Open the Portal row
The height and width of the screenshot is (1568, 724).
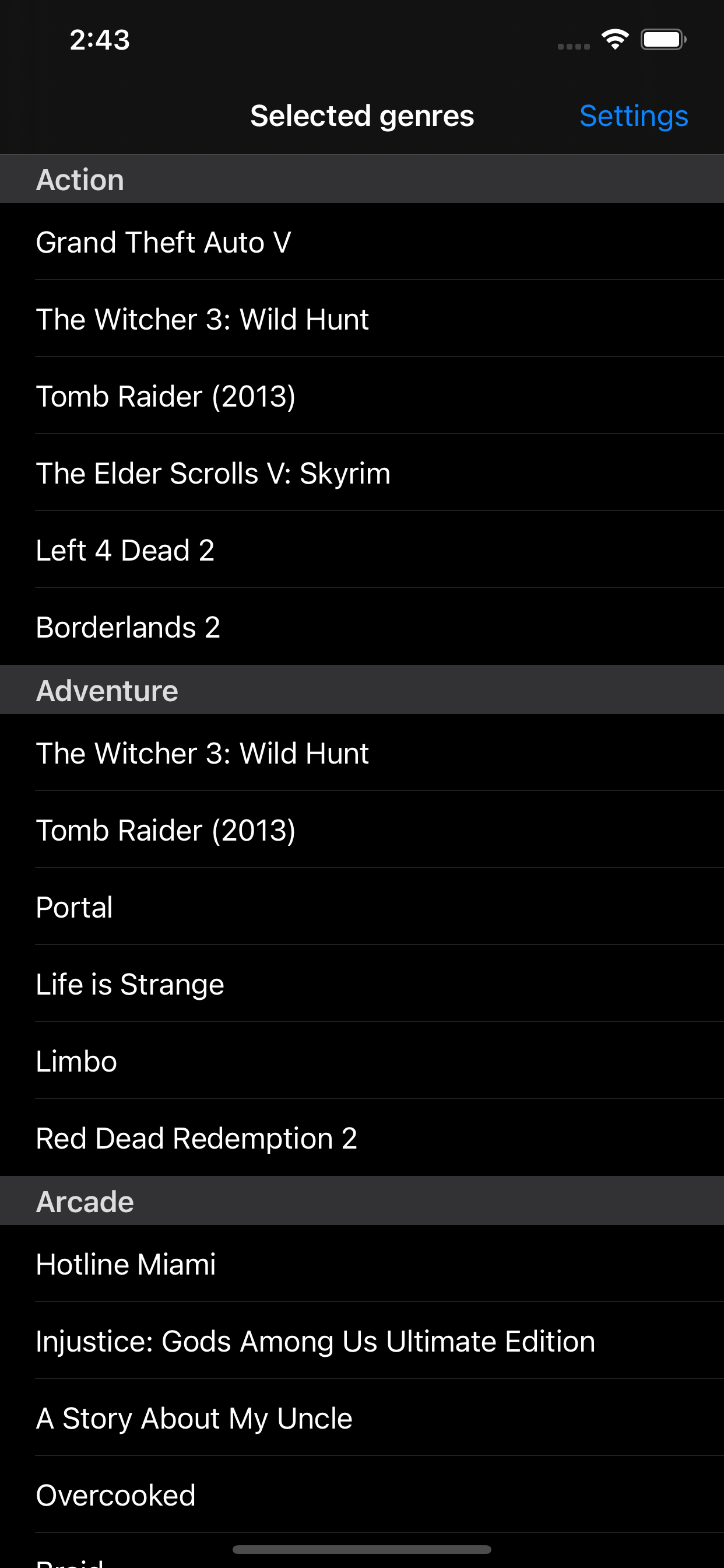[x=362, y=907]
